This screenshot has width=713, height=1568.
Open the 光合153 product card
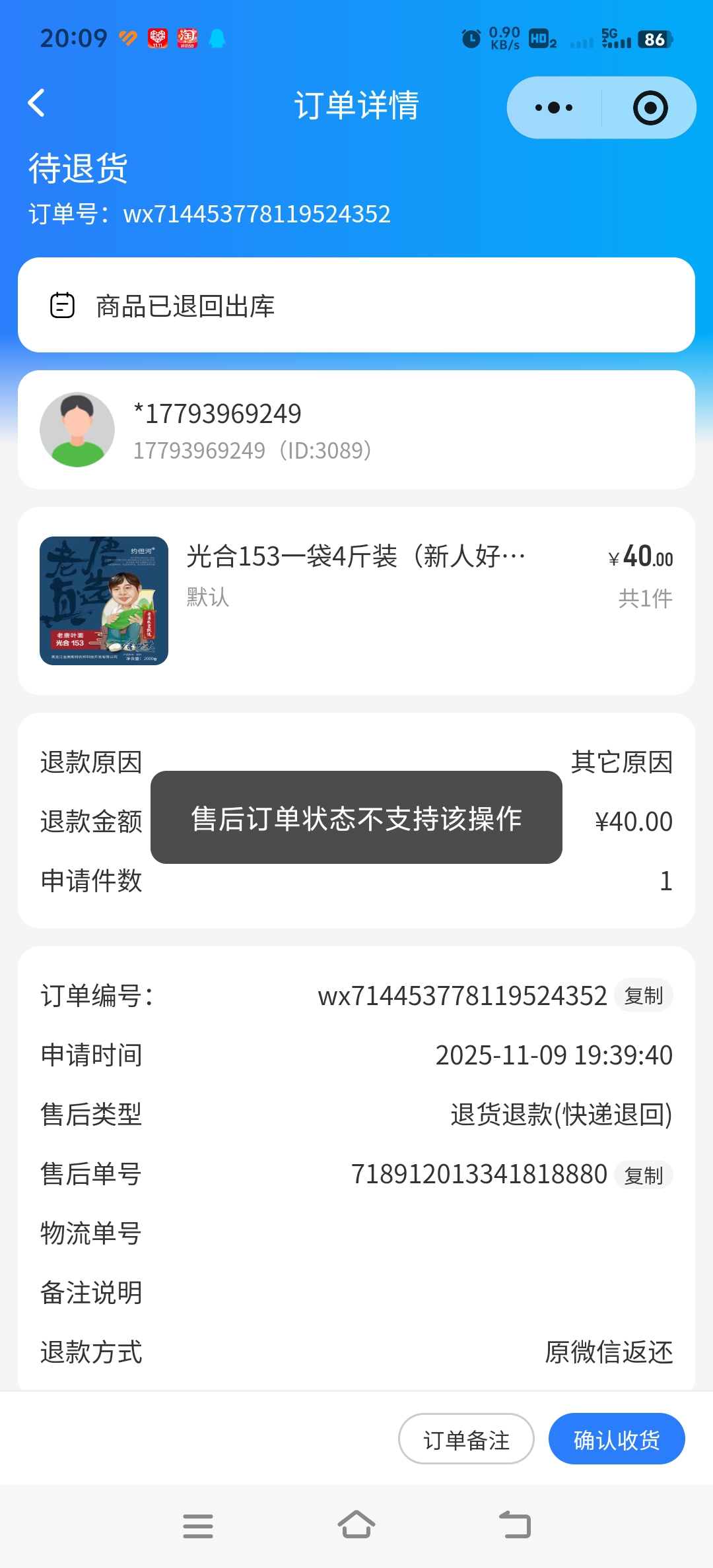pyautogui.click(x=356, y=601)
